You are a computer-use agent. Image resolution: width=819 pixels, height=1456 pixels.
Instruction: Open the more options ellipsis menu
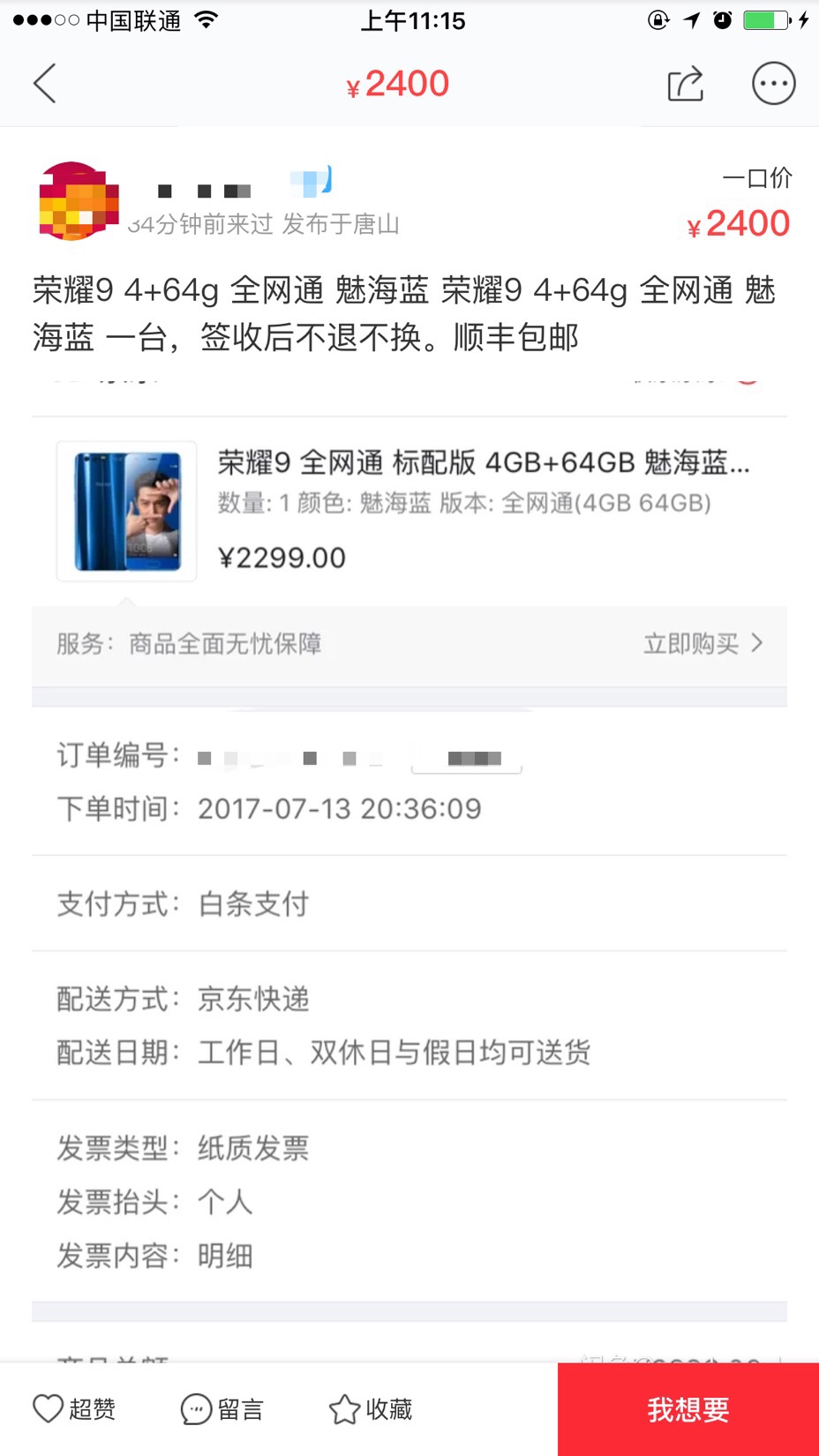(x=774, y=83)
